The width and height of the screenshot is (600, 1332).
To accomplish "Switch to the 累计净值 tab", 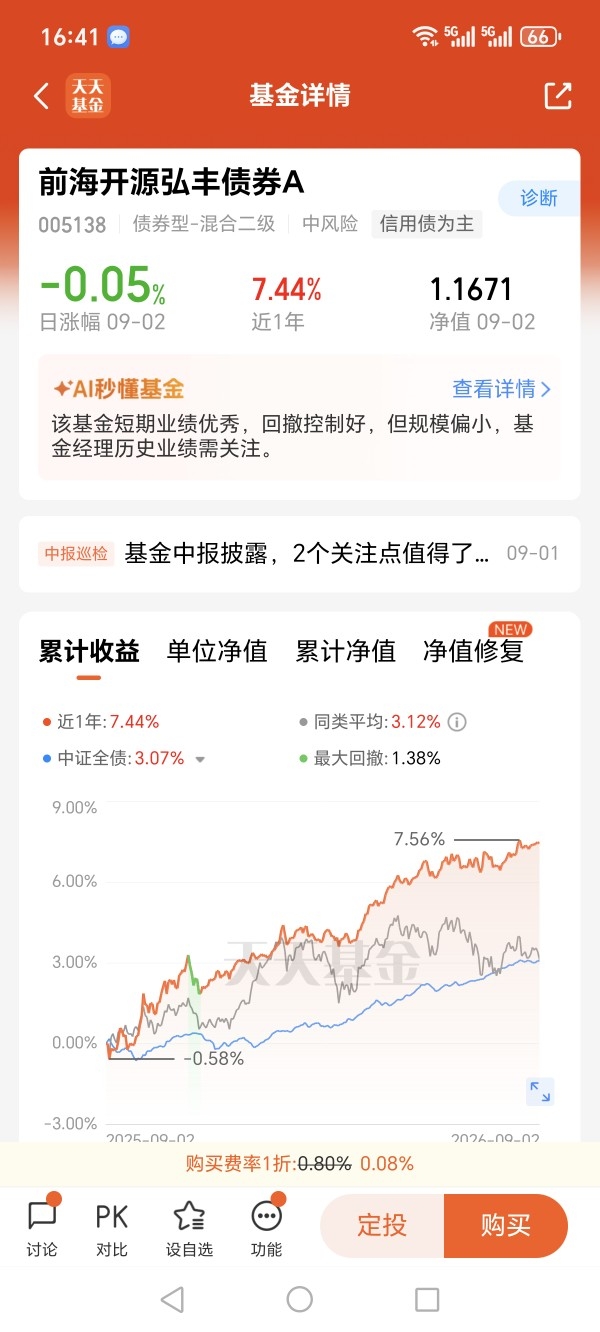I will [x=345, y=652].
